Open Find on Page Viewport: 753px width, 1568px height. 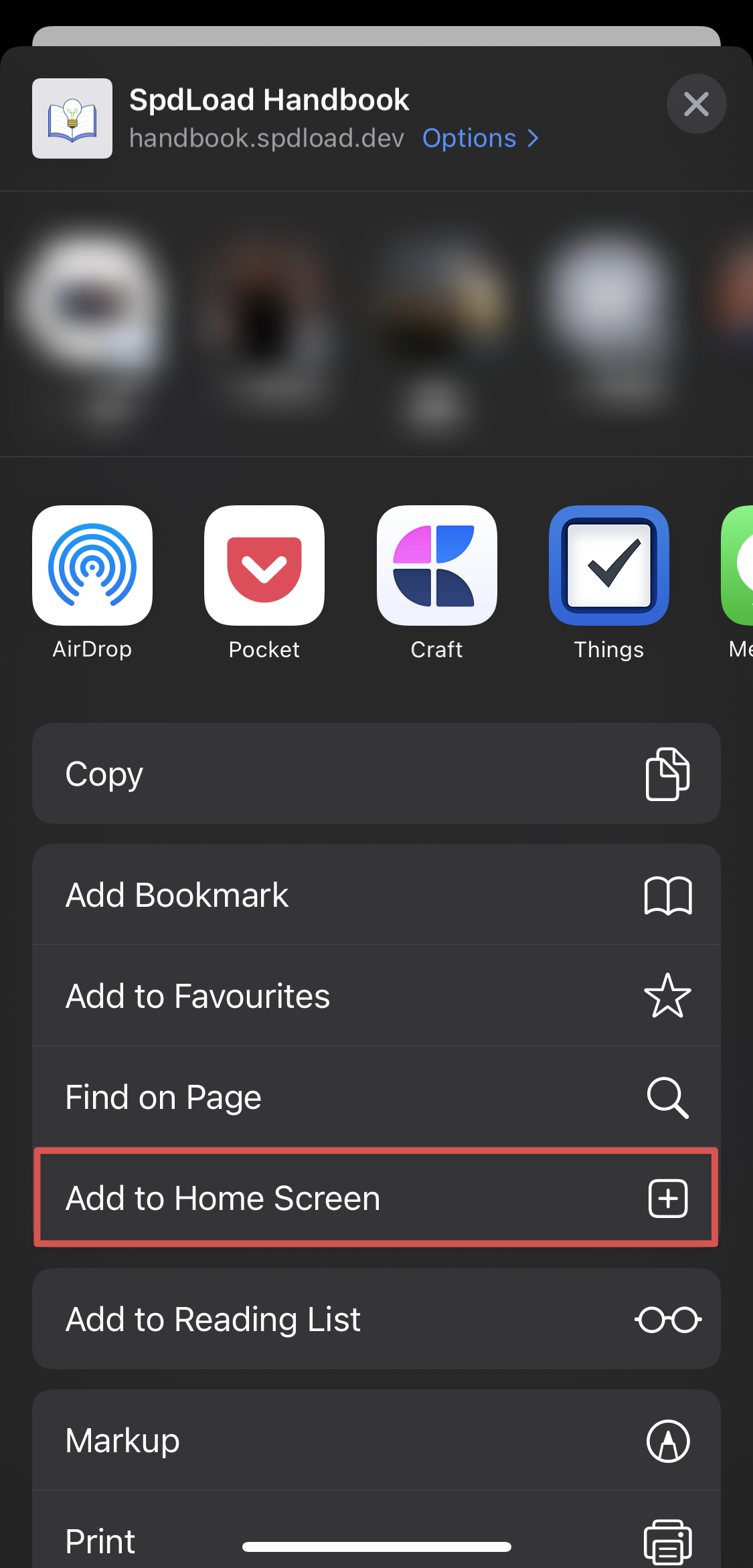tap(376, 1097)
